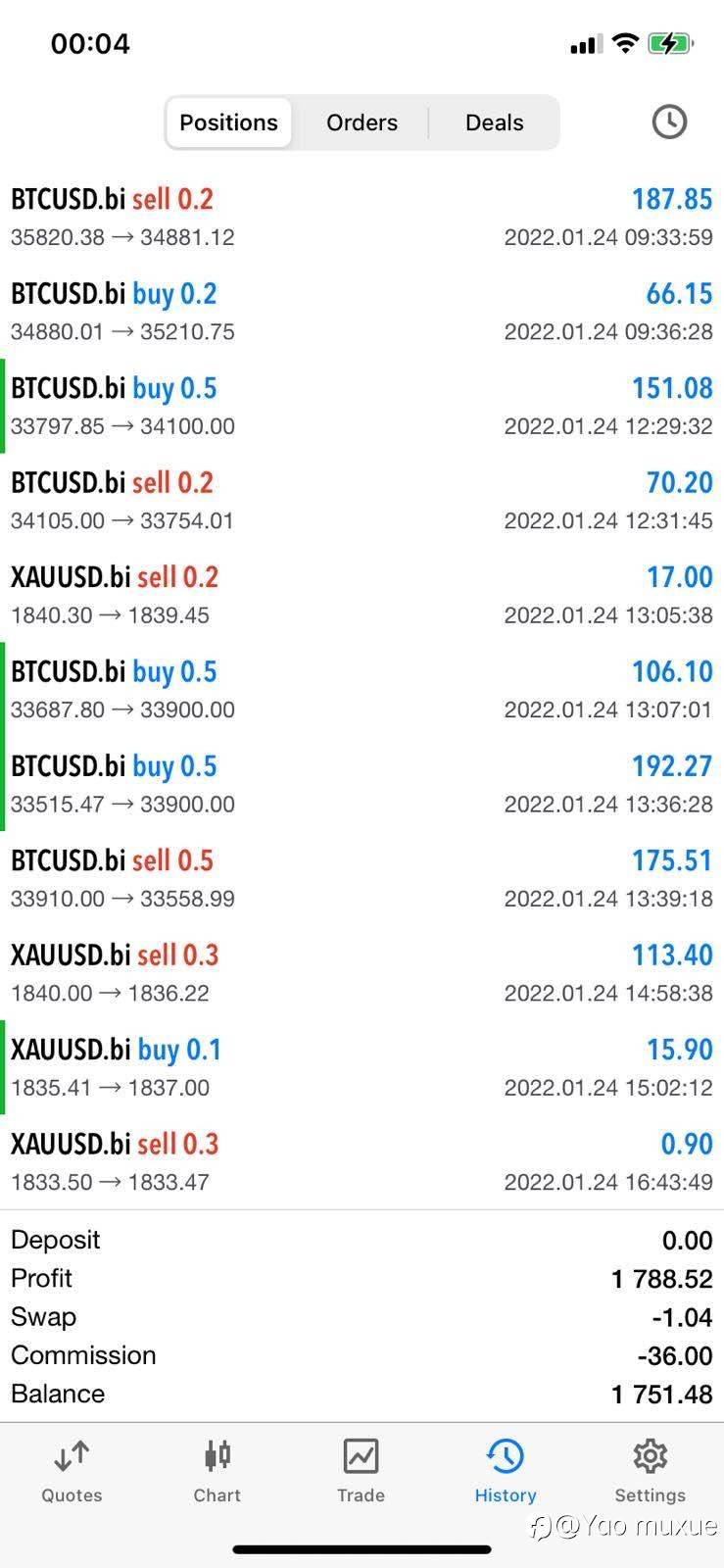
Task: View XAUUSD sell 0.3 position with profit 0.90
Action: point(362,1162)
